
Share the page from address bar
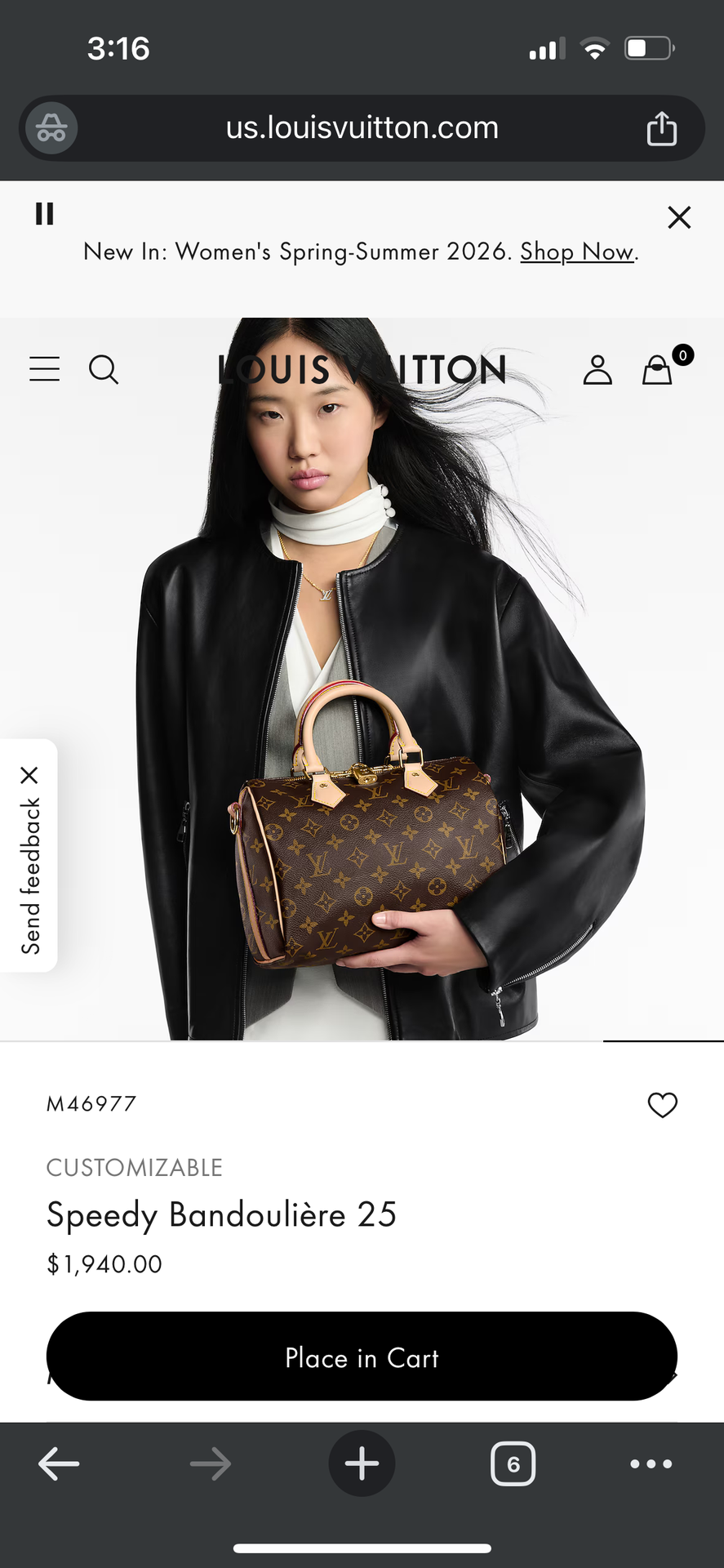coord(662,128)
